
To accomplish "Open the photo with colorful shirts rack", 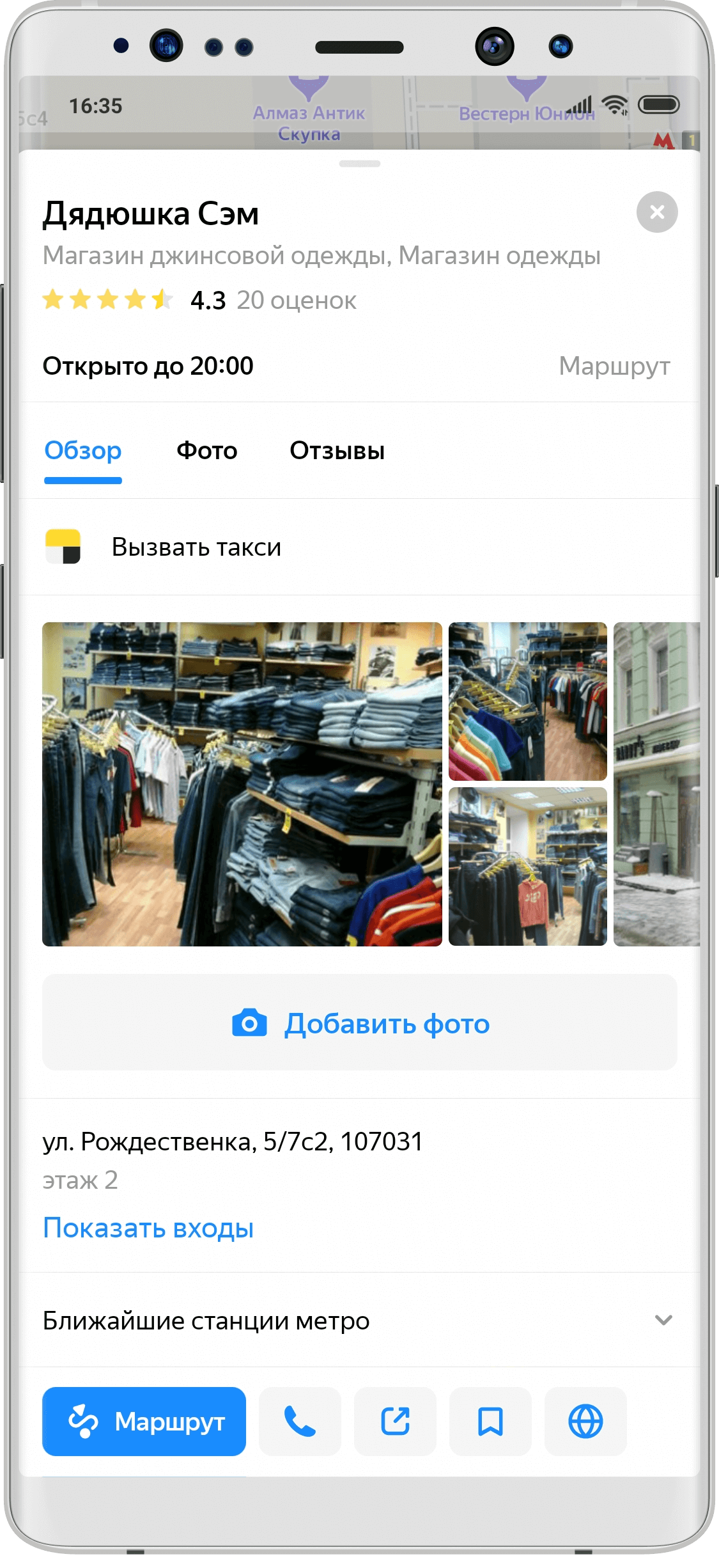I will pyautogui.click(x=527, y=702).
